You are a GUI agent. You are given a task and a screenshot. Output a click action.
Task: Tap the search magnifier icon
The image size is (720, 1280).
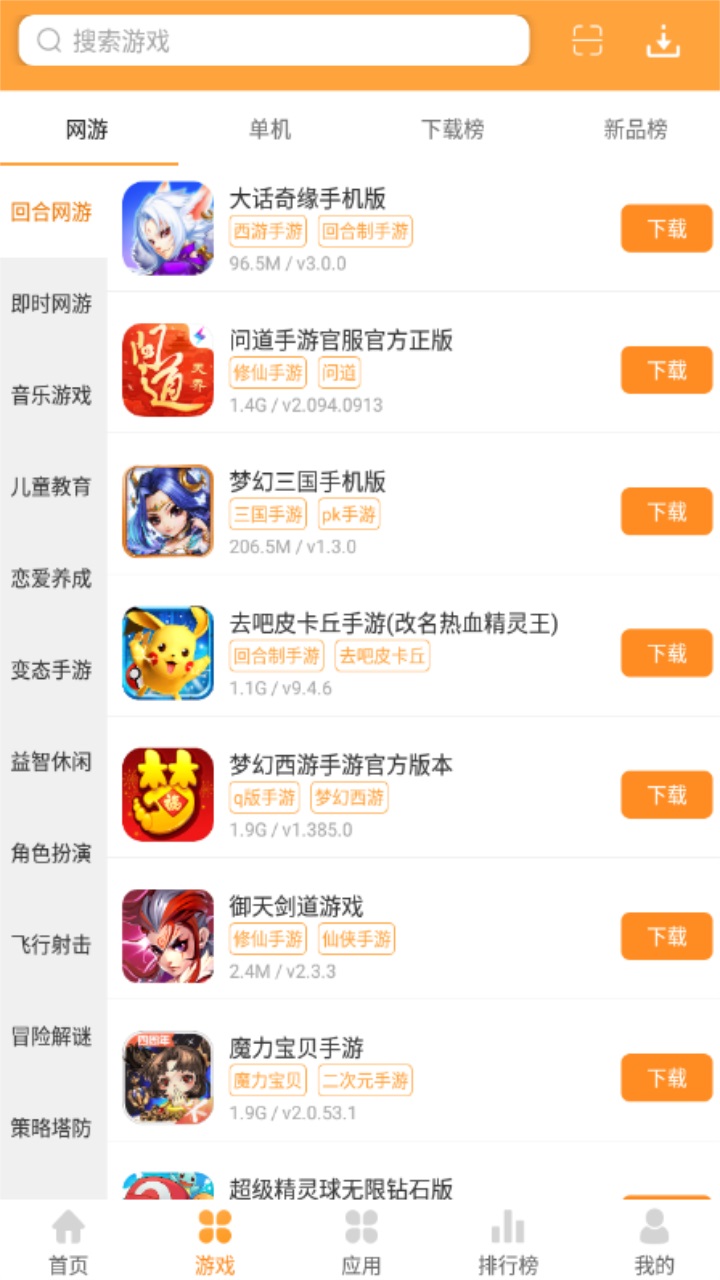47,41
